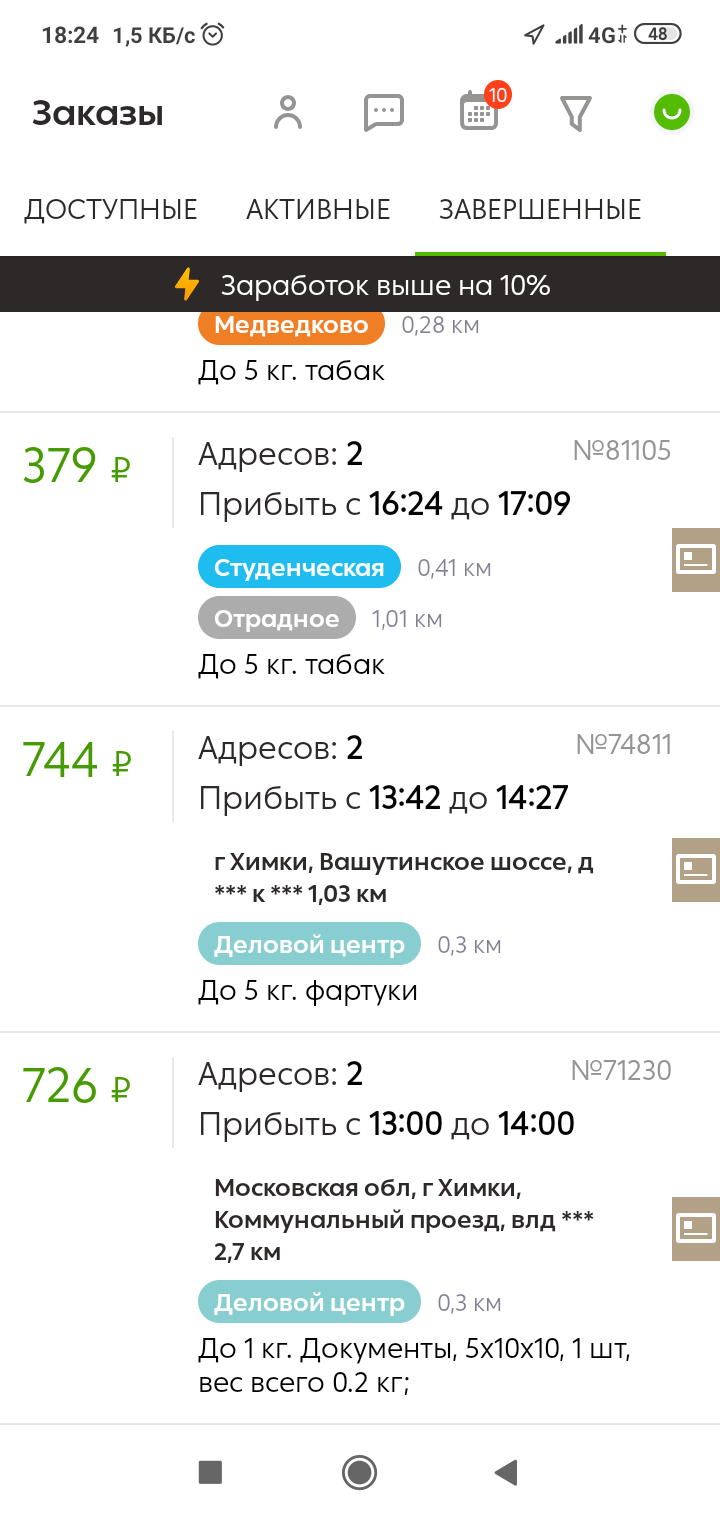
Task: Select the Завершенные tab
Action: coord(540,210)
